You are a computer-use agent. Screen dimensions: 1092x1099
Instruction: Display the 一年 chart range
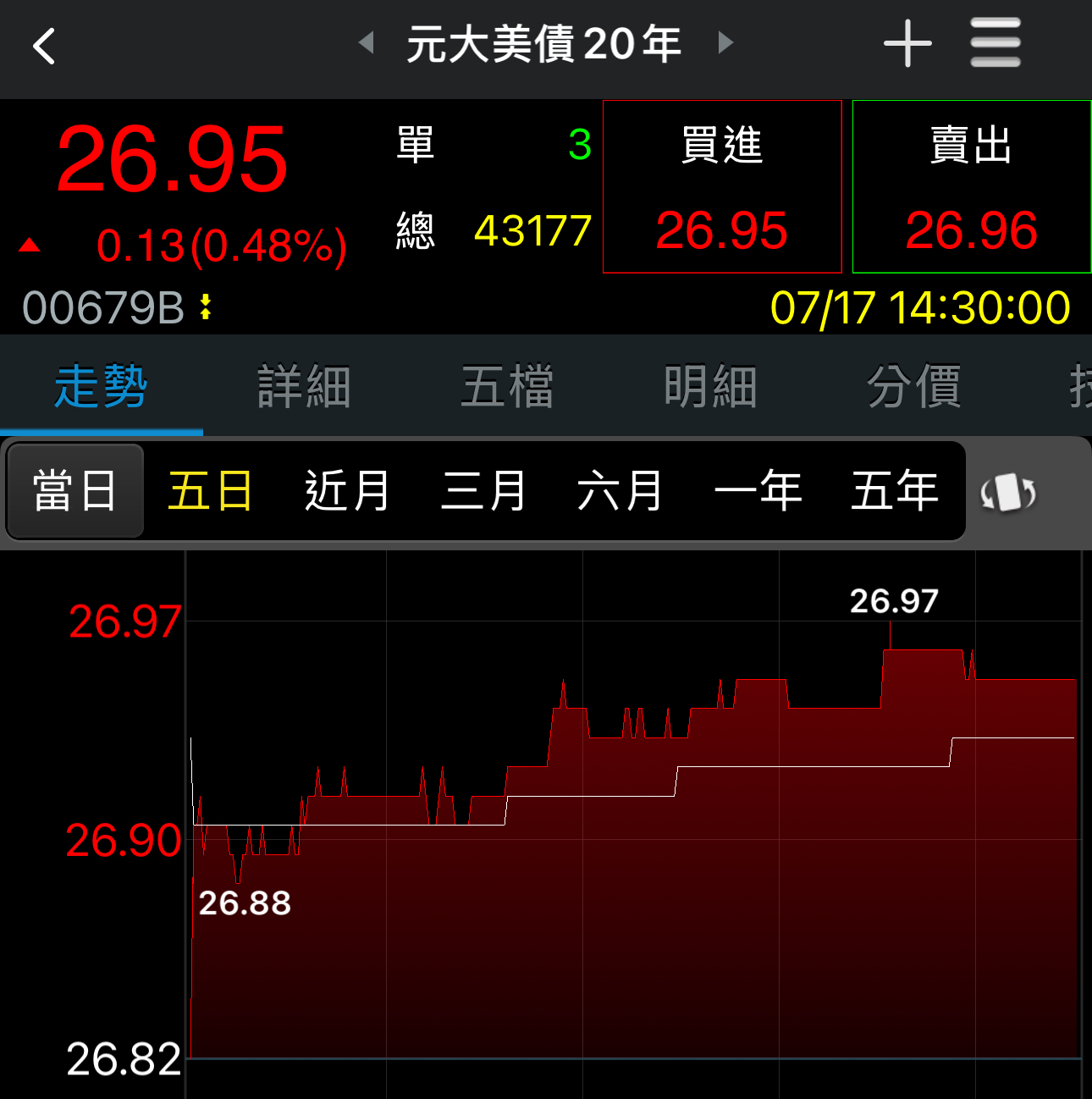coord(758,491)
